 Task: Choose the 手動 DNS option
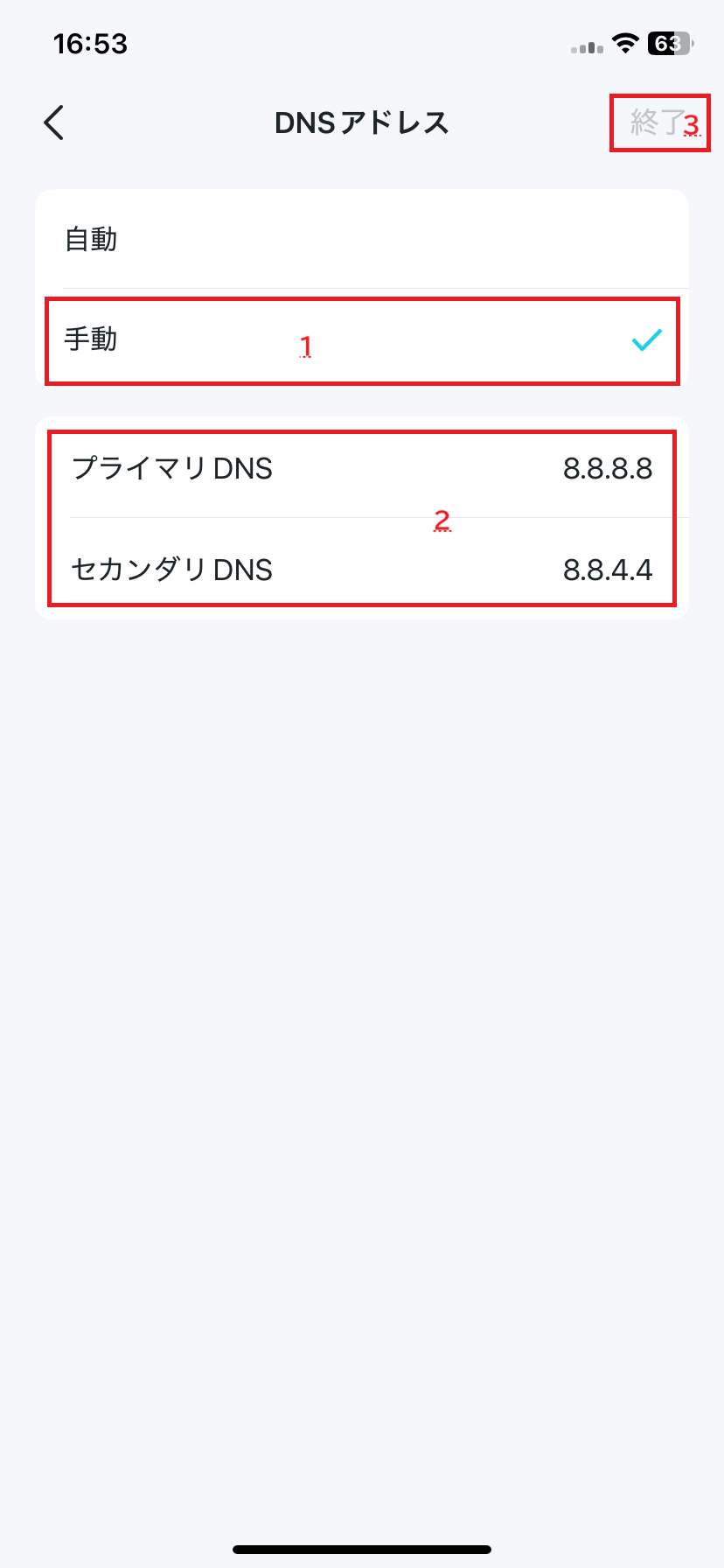click(362, 339)
